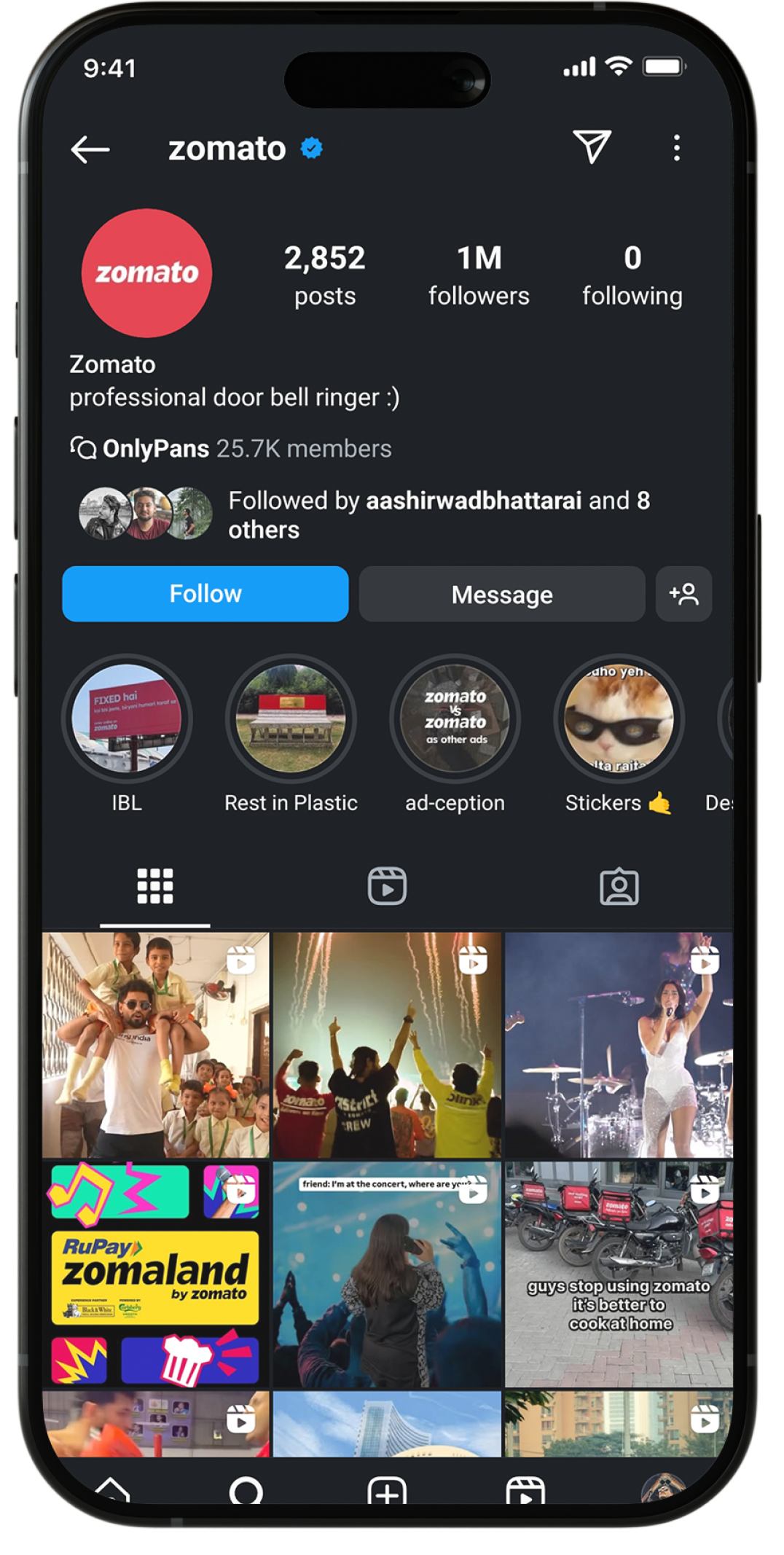View the 1M followers list

[x=479, y=275]
